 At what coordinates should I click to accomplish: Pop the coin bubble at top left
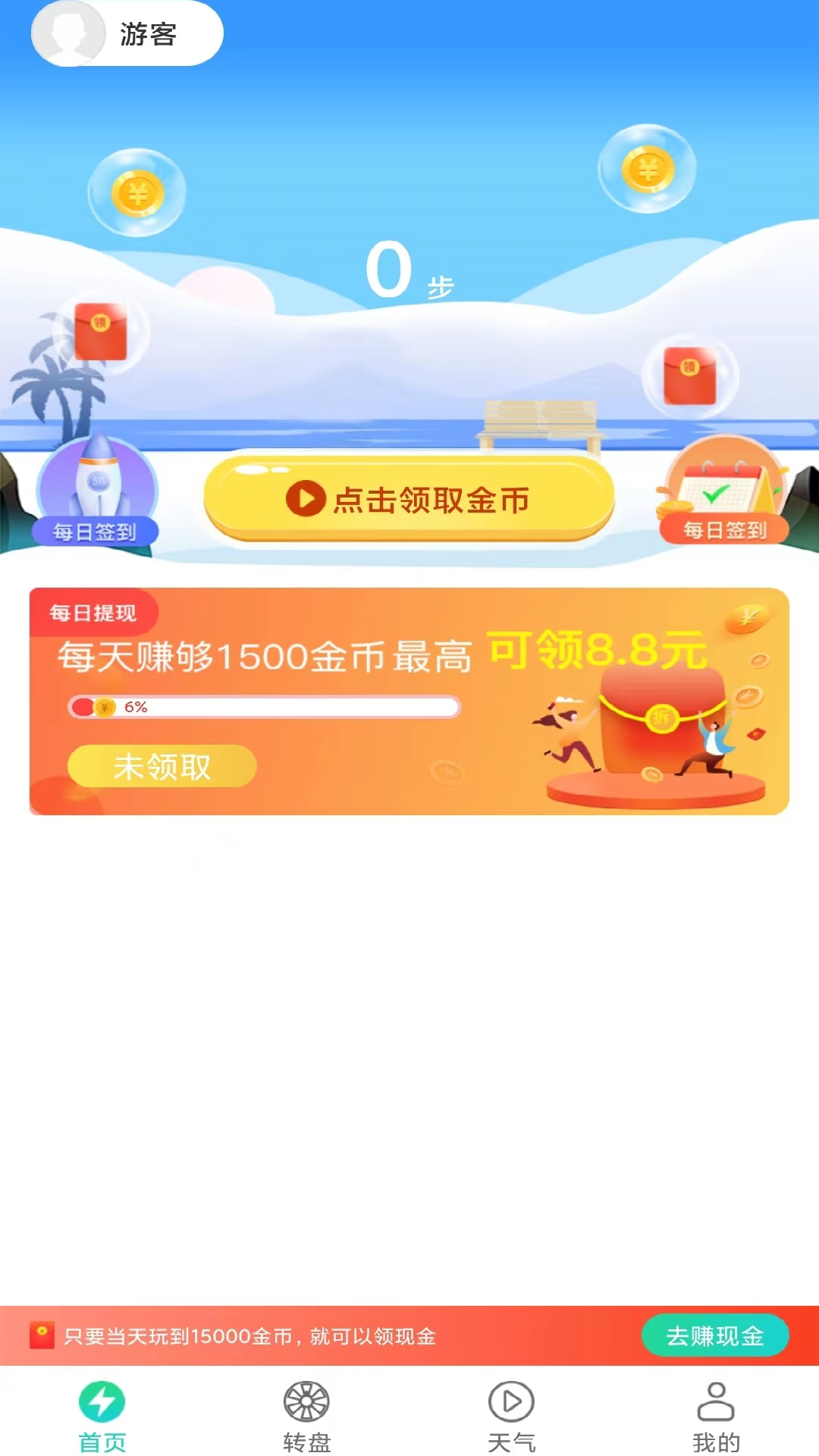click(136, 193)
